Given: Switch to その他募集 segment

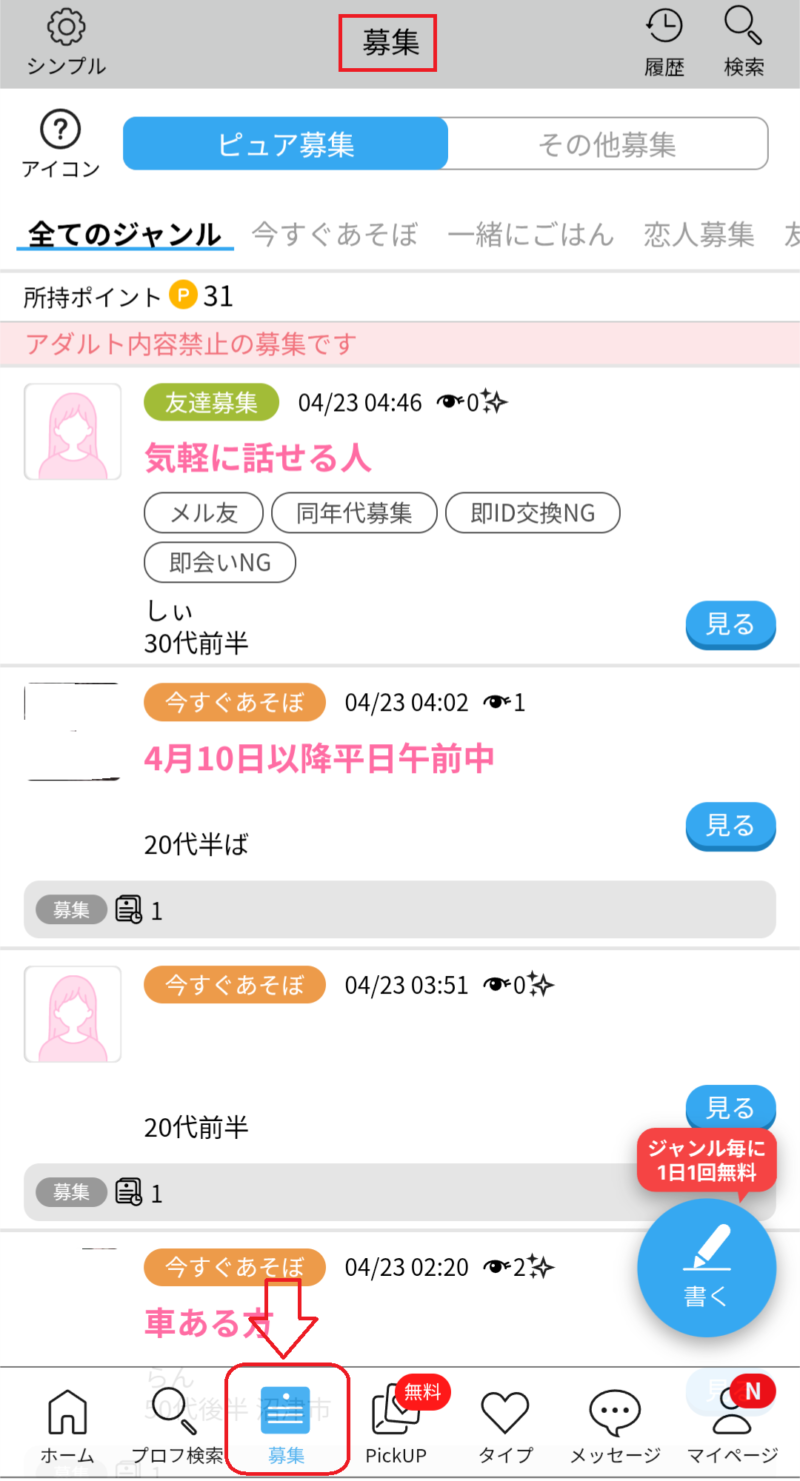Looking at the screenshot, I should (607, 144).
